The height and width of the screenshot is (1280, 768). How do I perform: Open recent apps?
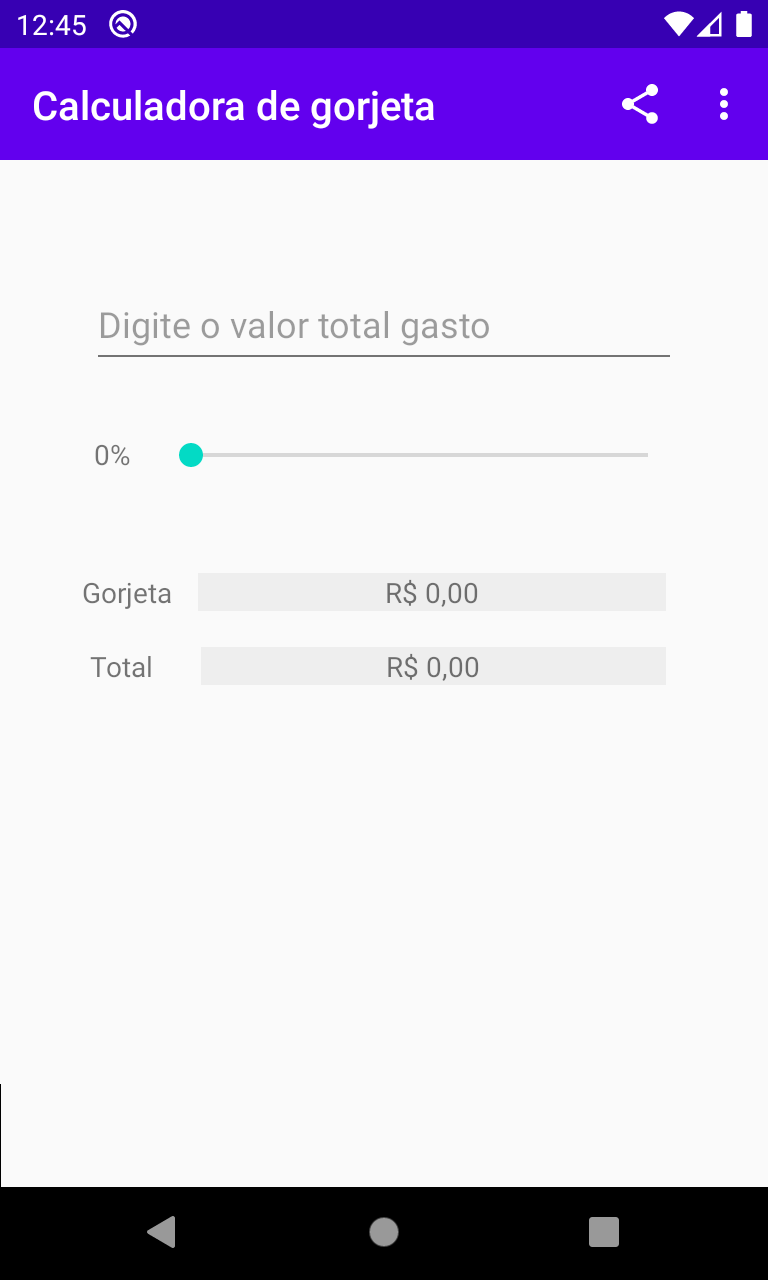[x=604, y=1232]
